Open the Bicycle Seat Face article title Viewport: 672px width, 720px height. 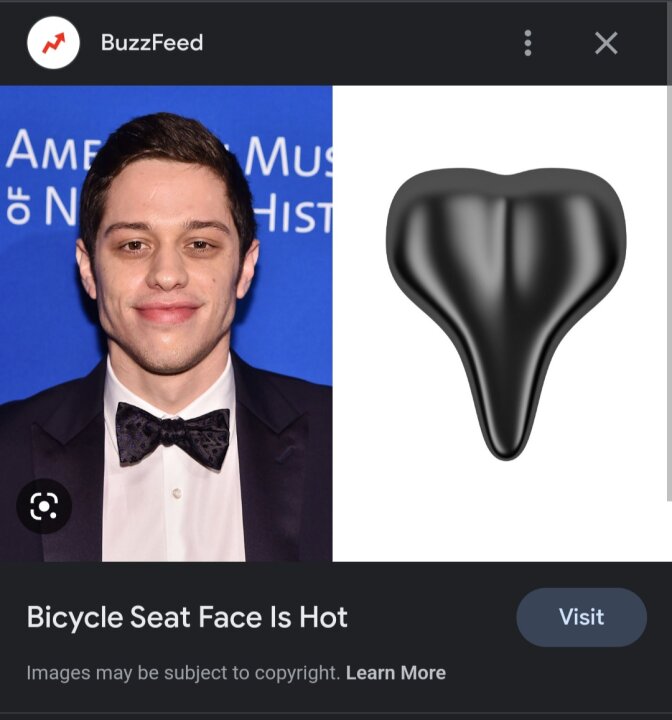187,617
